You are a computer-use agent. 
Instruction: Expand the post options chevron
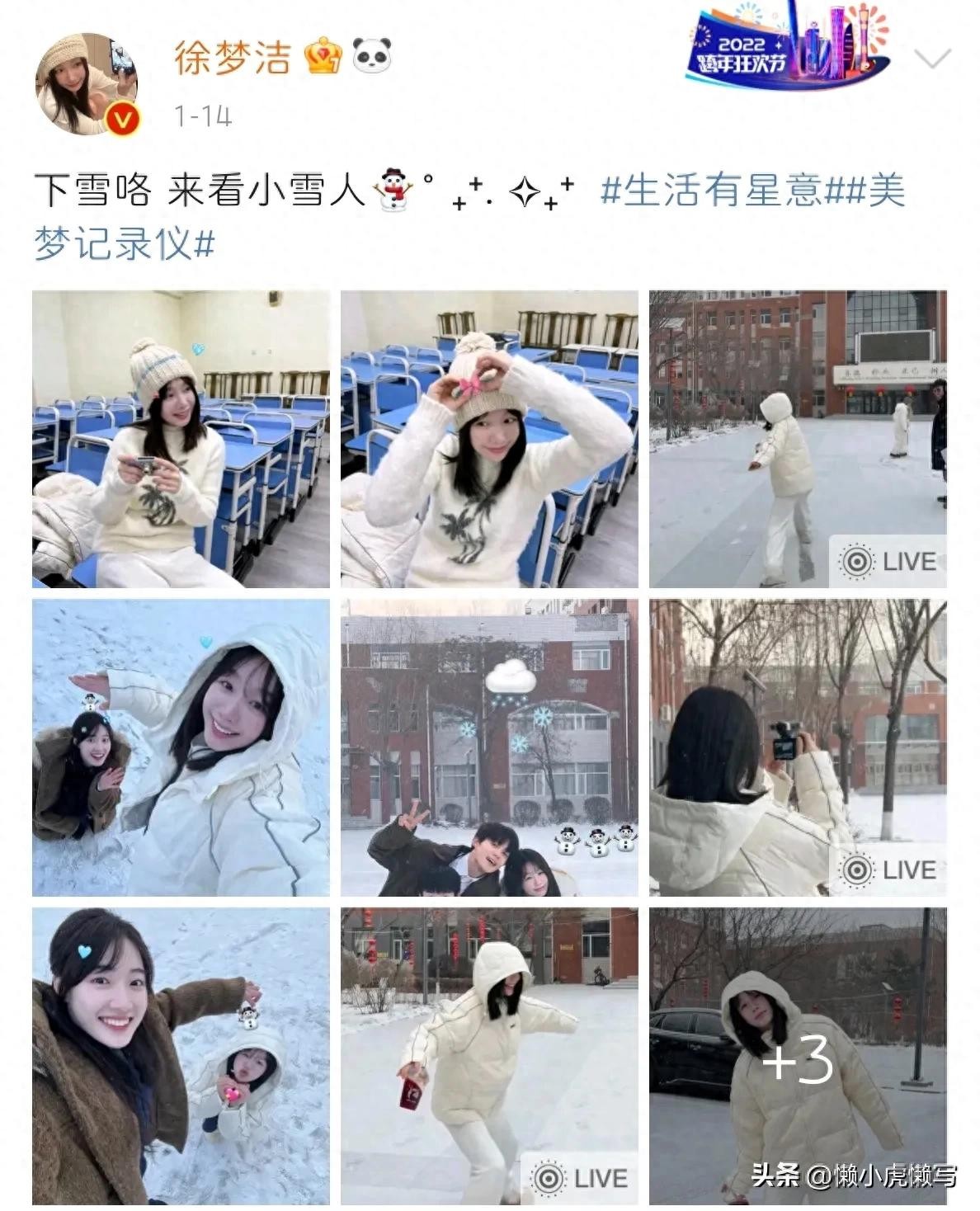[933, 59]
